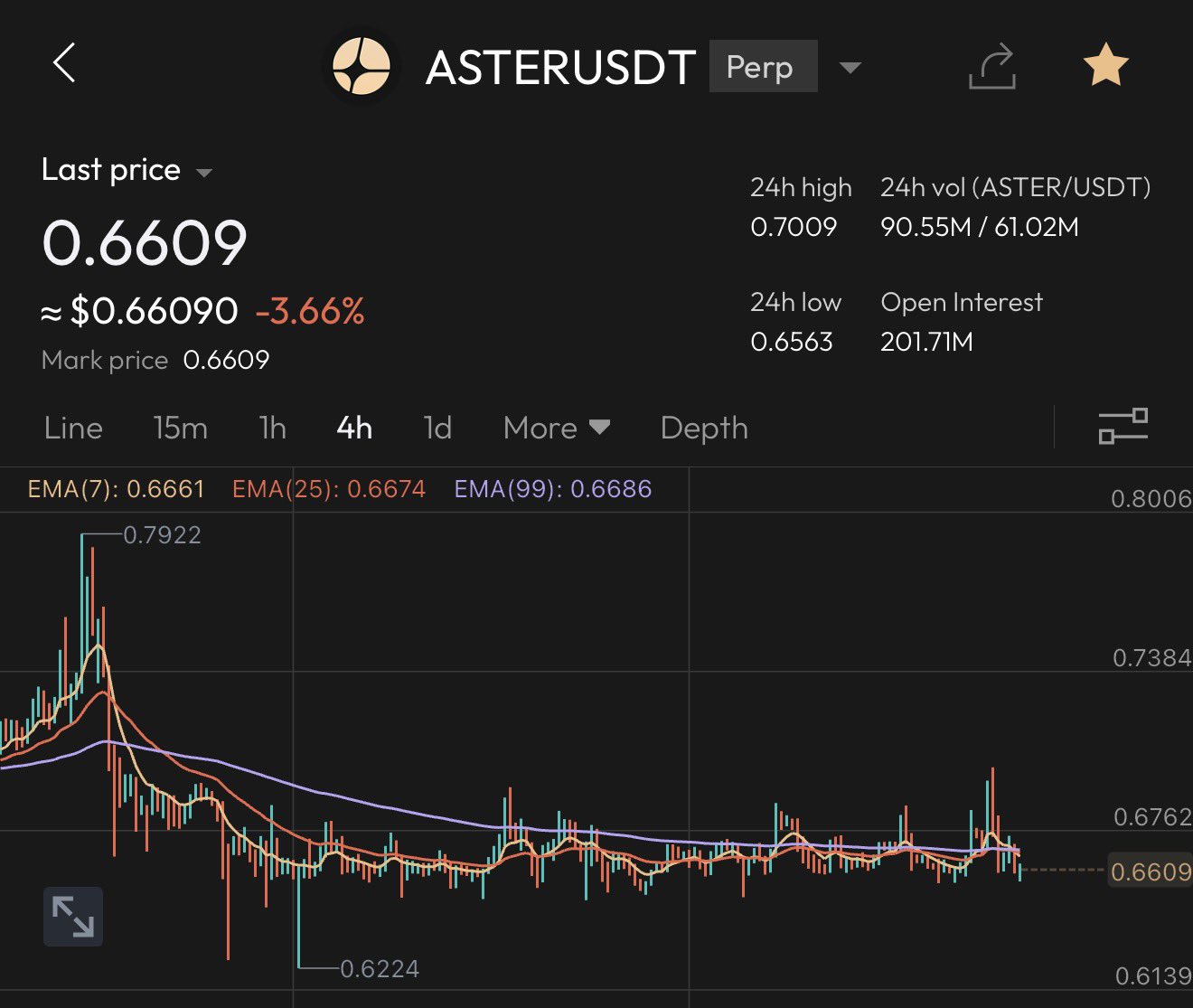1193x1008 pixels.
Task: Select the 15m timeframe
Action: coord(180,428)
